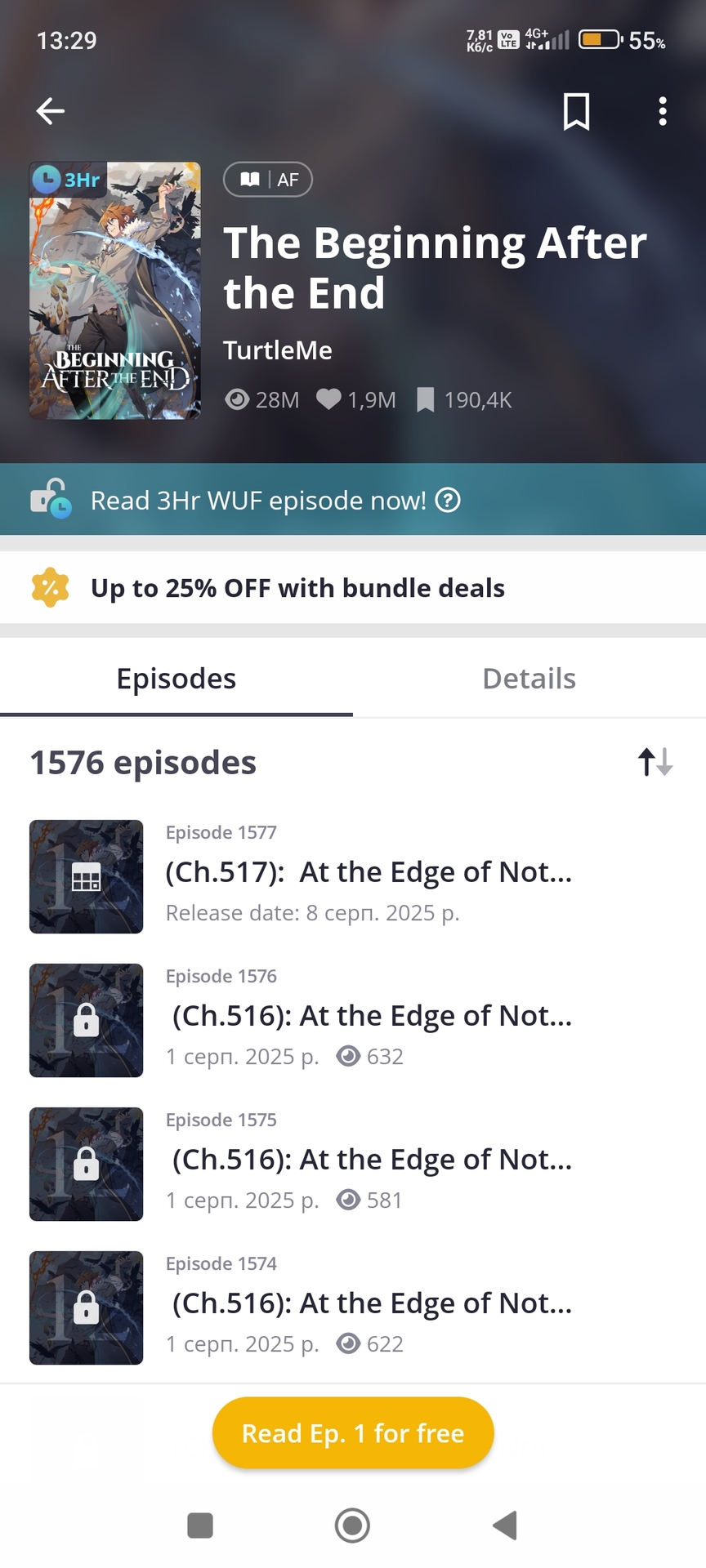706x1568 pixels.
Task: Reverse the episode sort order
Action: [655, 762]
